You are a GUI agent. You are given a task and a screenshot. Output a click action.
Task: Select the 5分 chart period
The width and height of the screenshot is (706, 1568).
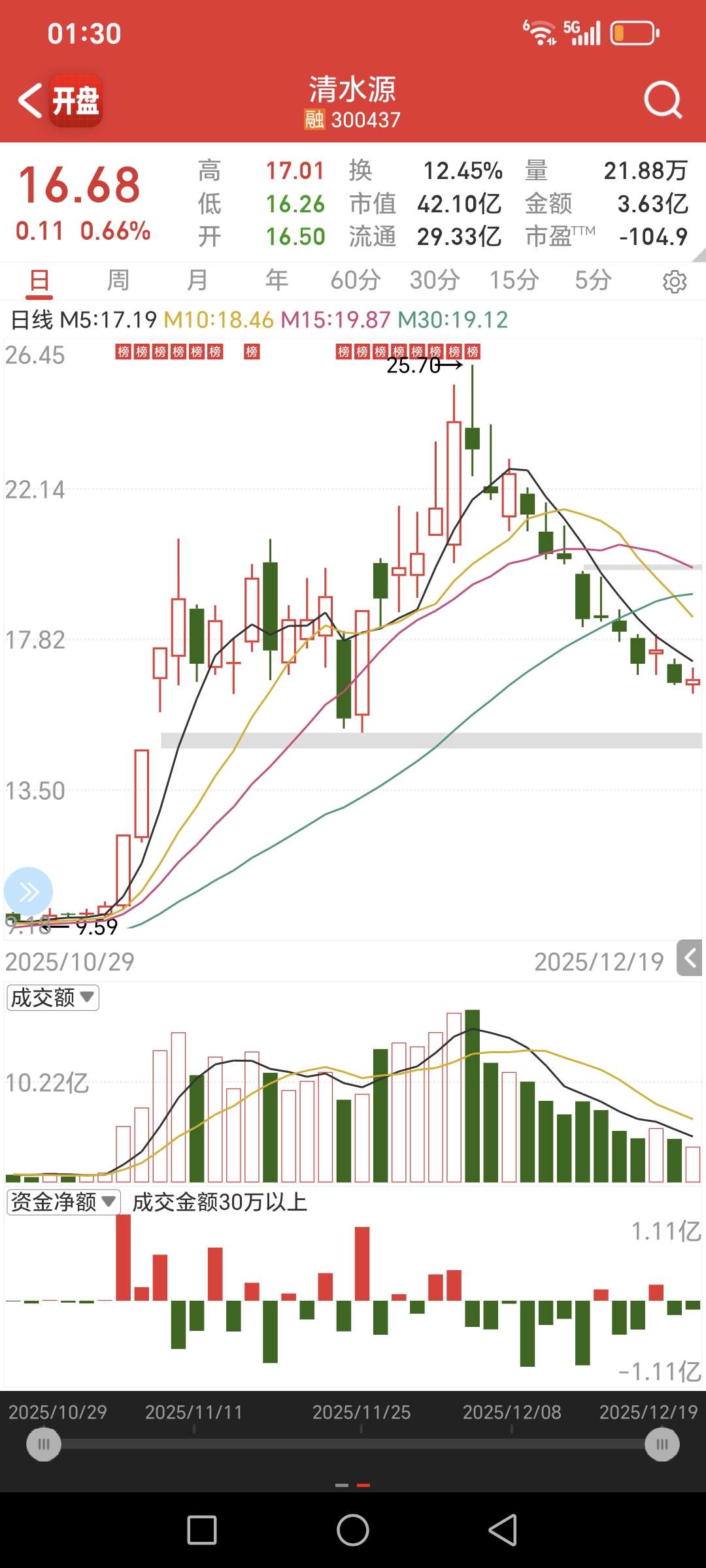click(x=593, y=280)
